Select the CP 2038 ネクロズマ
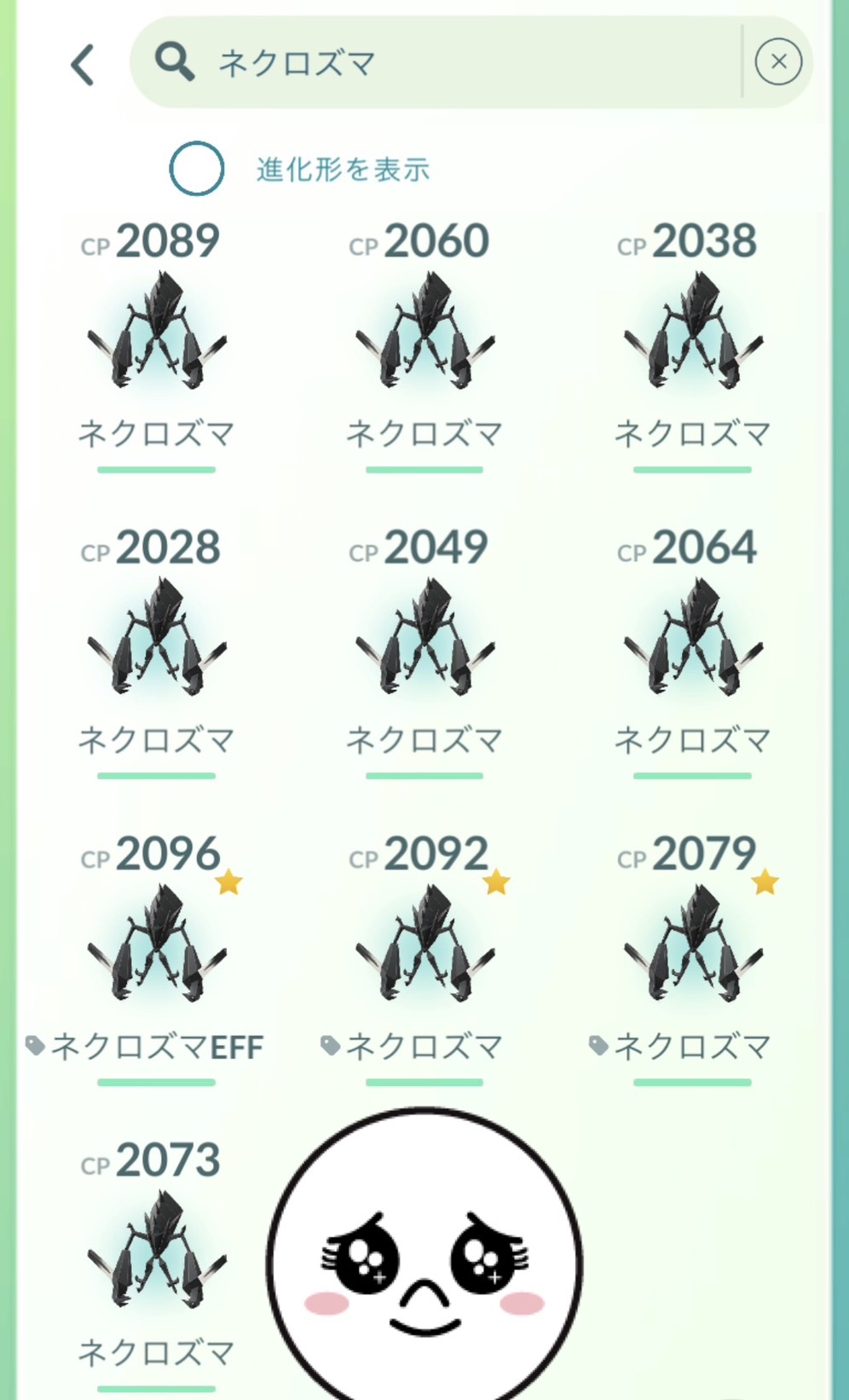Screen dimensions: 849x1400 point(692,333)
